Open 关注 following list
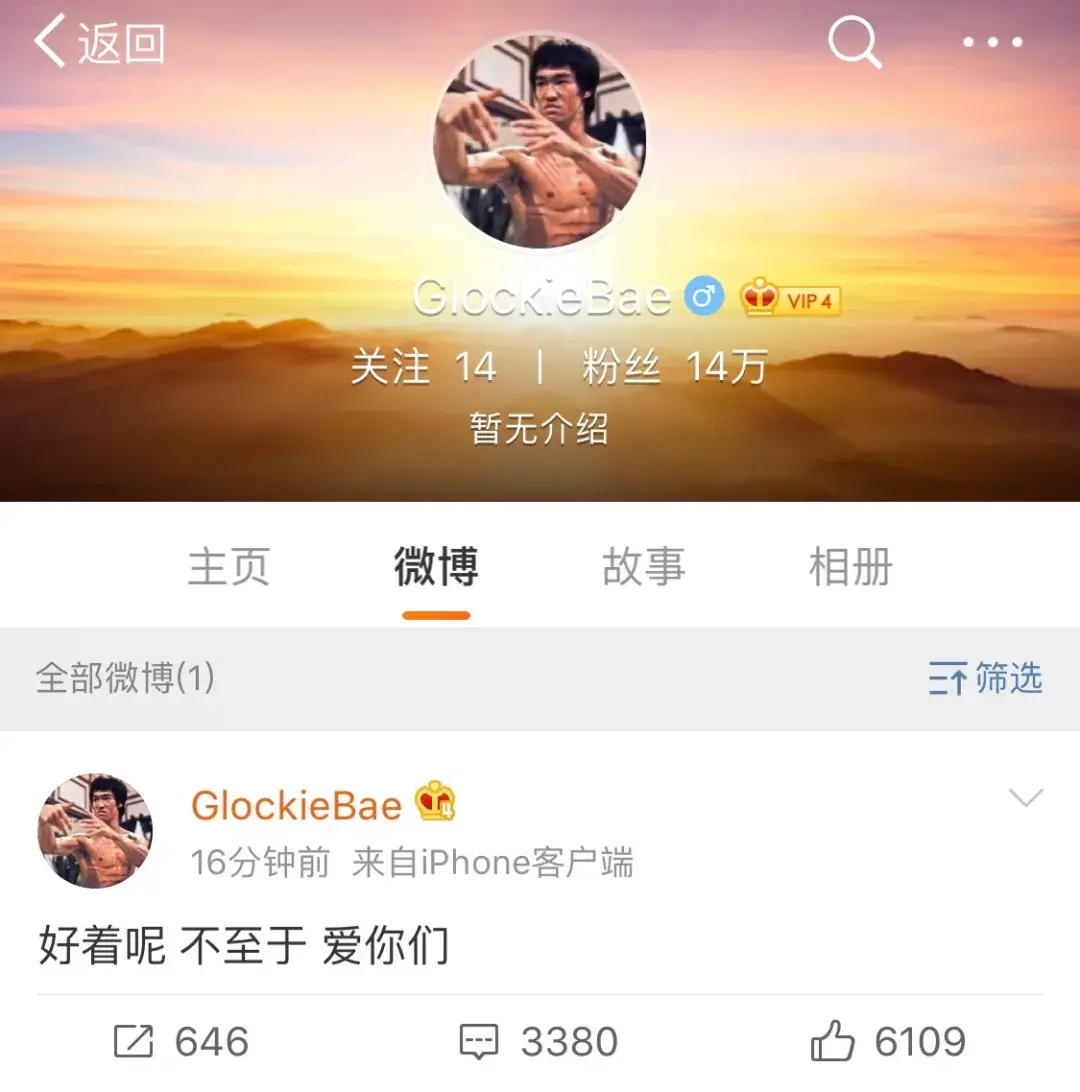The height and width of the screenshot is (1092, 1080). [421, 367]
